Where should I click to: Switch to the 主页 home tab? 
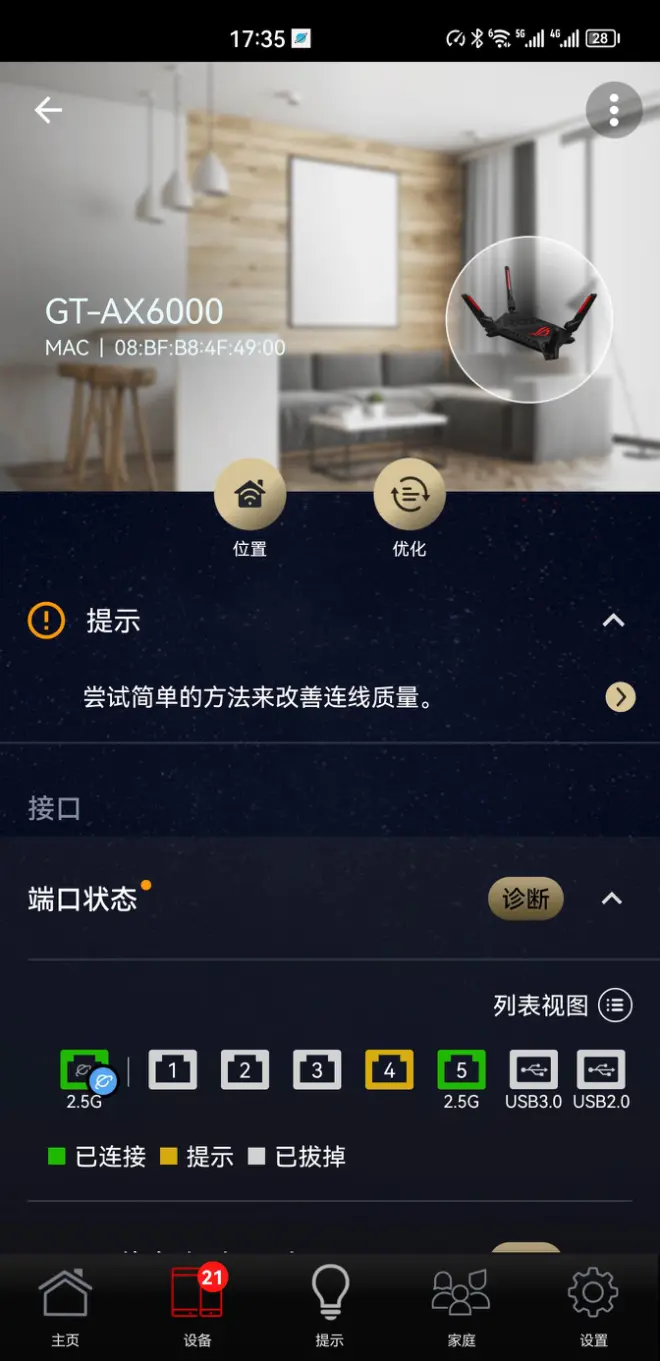coord(65,1305)
